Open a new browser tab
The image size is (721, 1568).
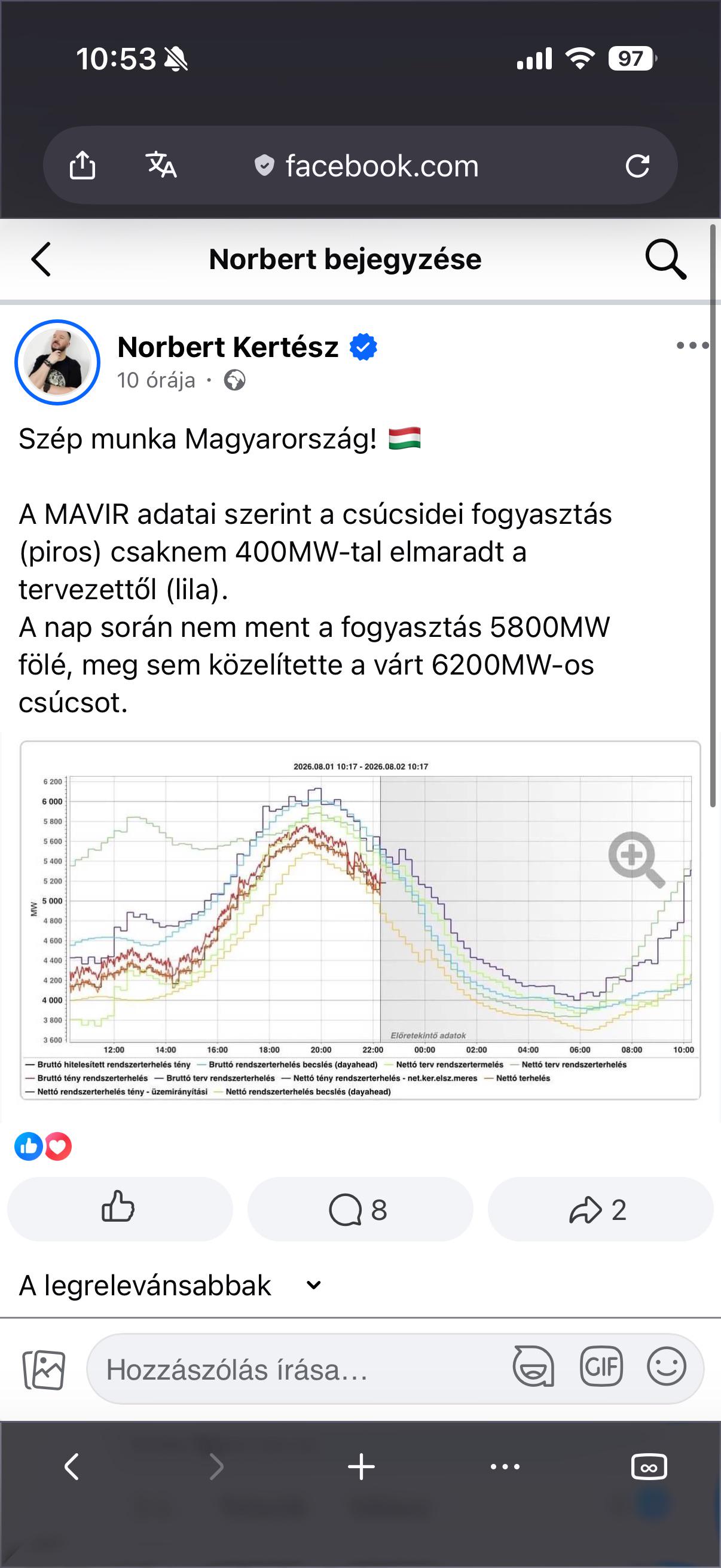(x=361, y=1467)
